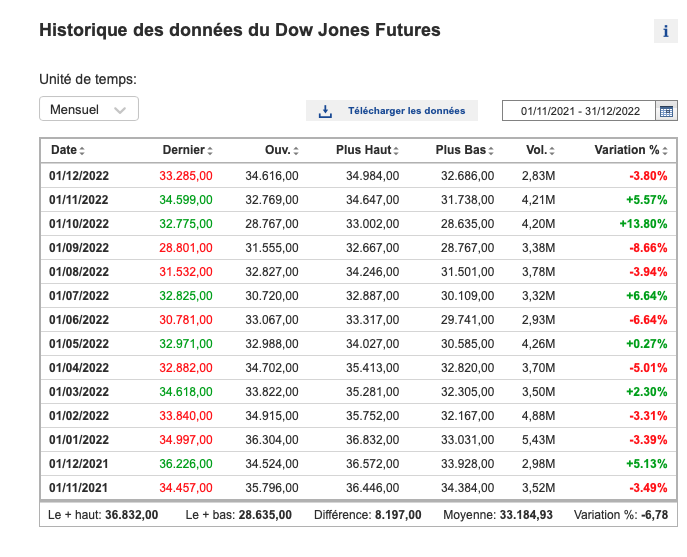Screen dimensions: 687x557
Task: Open the info icon beside the title
Action: click(x=665, y=31)
